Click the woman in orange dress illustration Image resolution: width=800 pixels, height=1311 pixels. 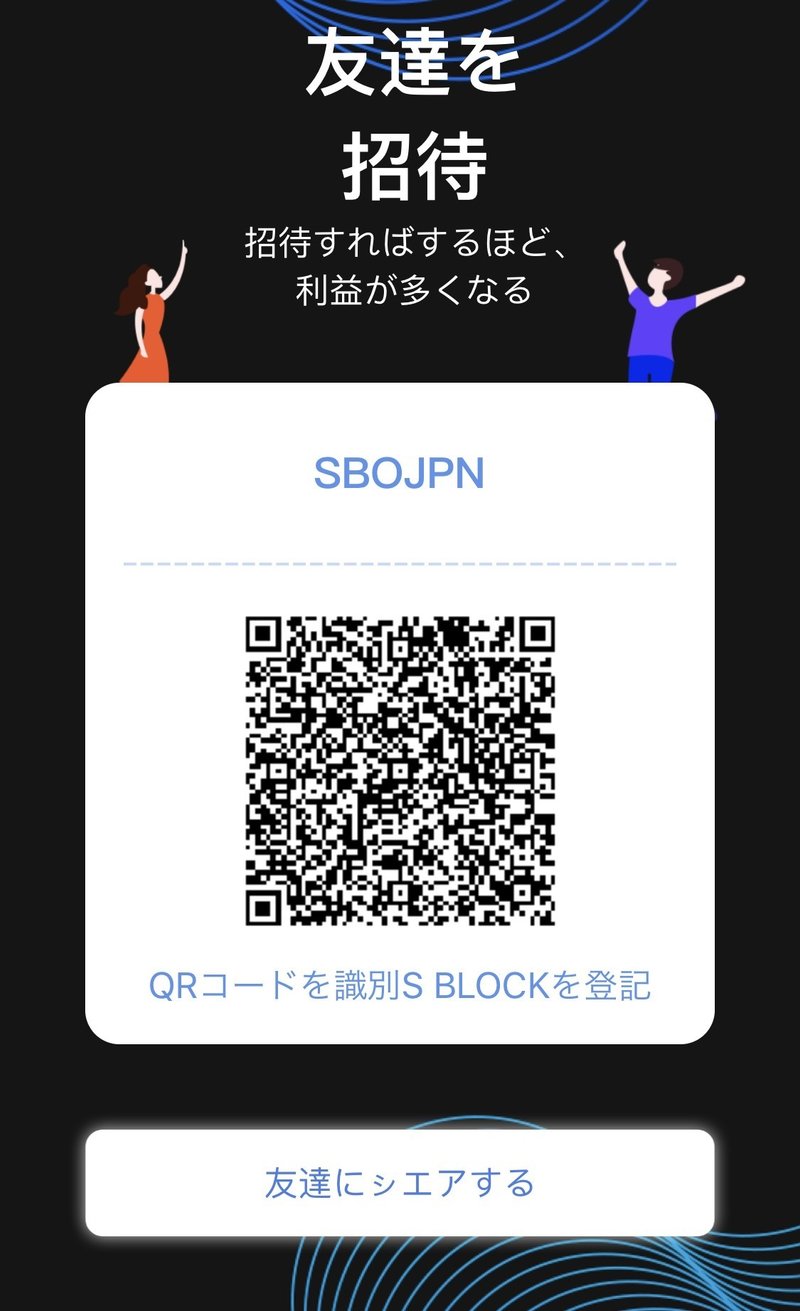click(x=145, y=320)
